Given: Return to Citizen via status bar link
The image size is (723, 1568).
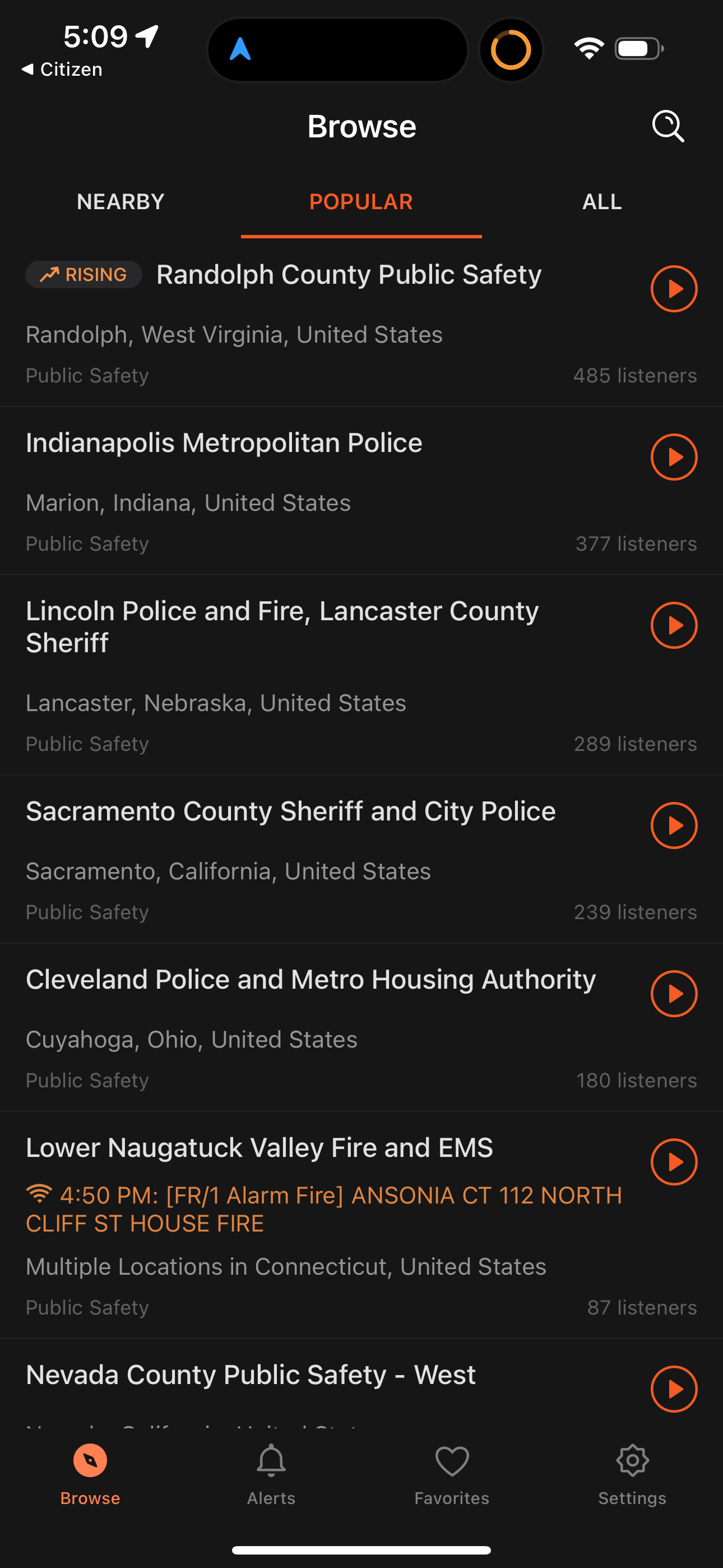Looking at the screenshot, I should coord(61,69).
